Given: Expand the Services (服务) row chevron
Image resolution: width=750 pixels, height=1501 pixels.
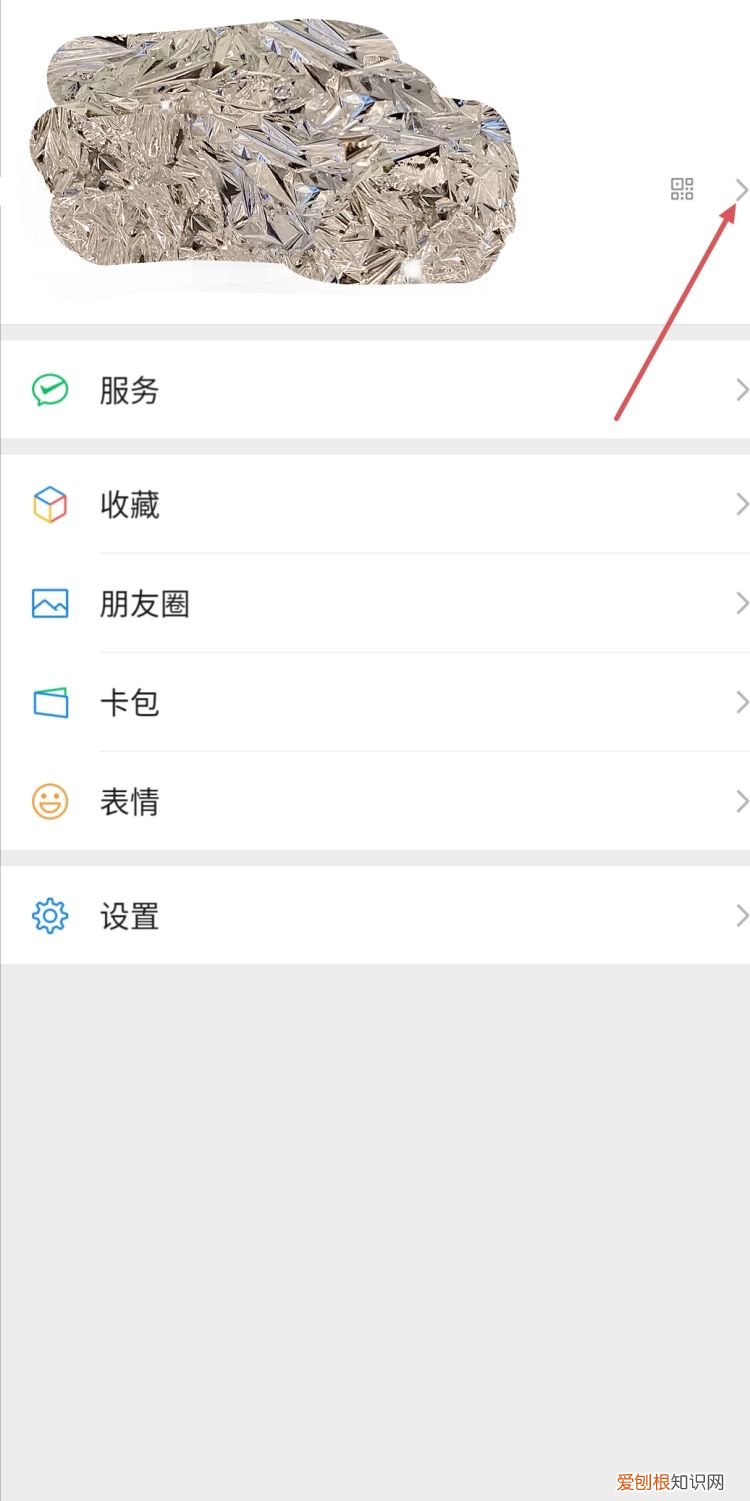Looking at the screenshot, I should pos(740,391).
